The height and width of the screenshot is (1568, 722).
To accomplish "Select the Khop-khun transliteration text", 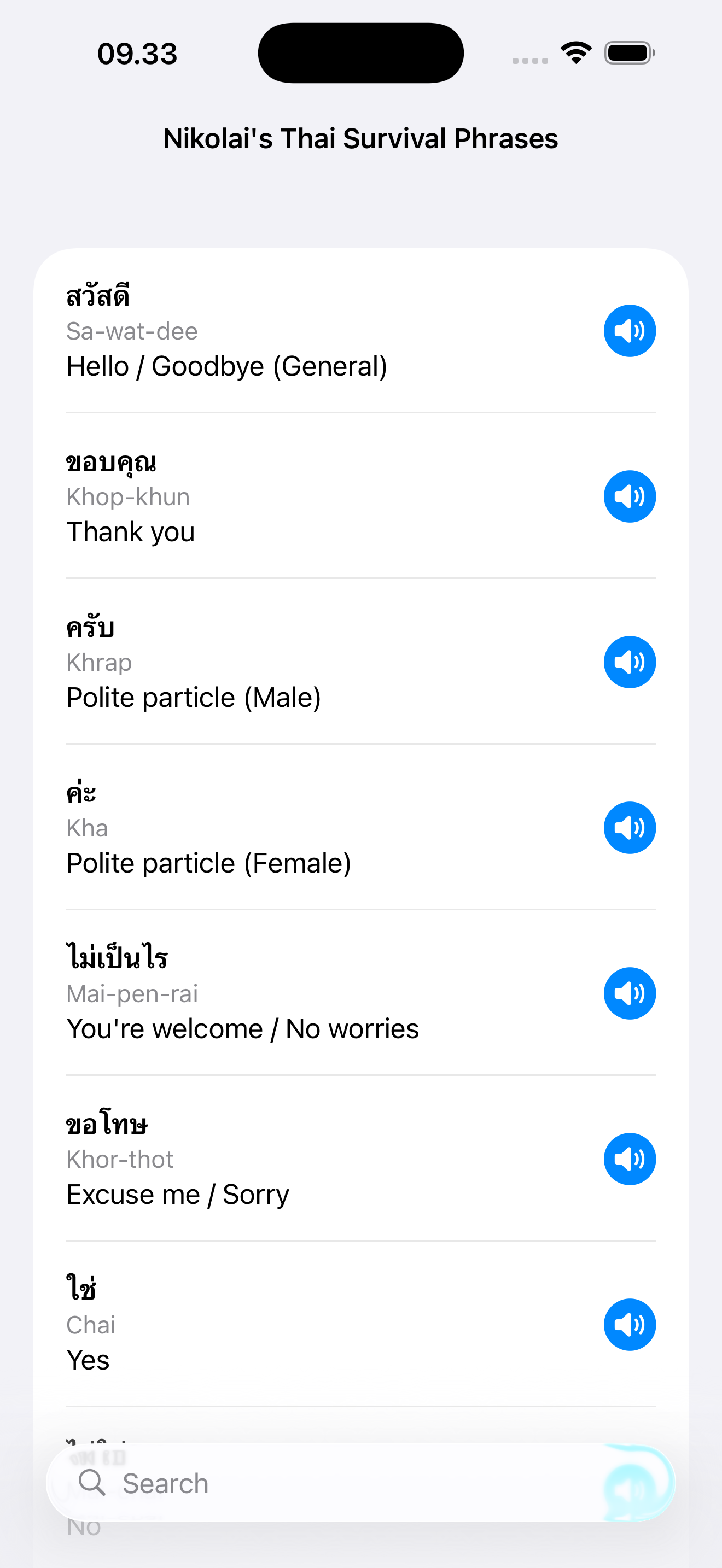I will [127, 496].
